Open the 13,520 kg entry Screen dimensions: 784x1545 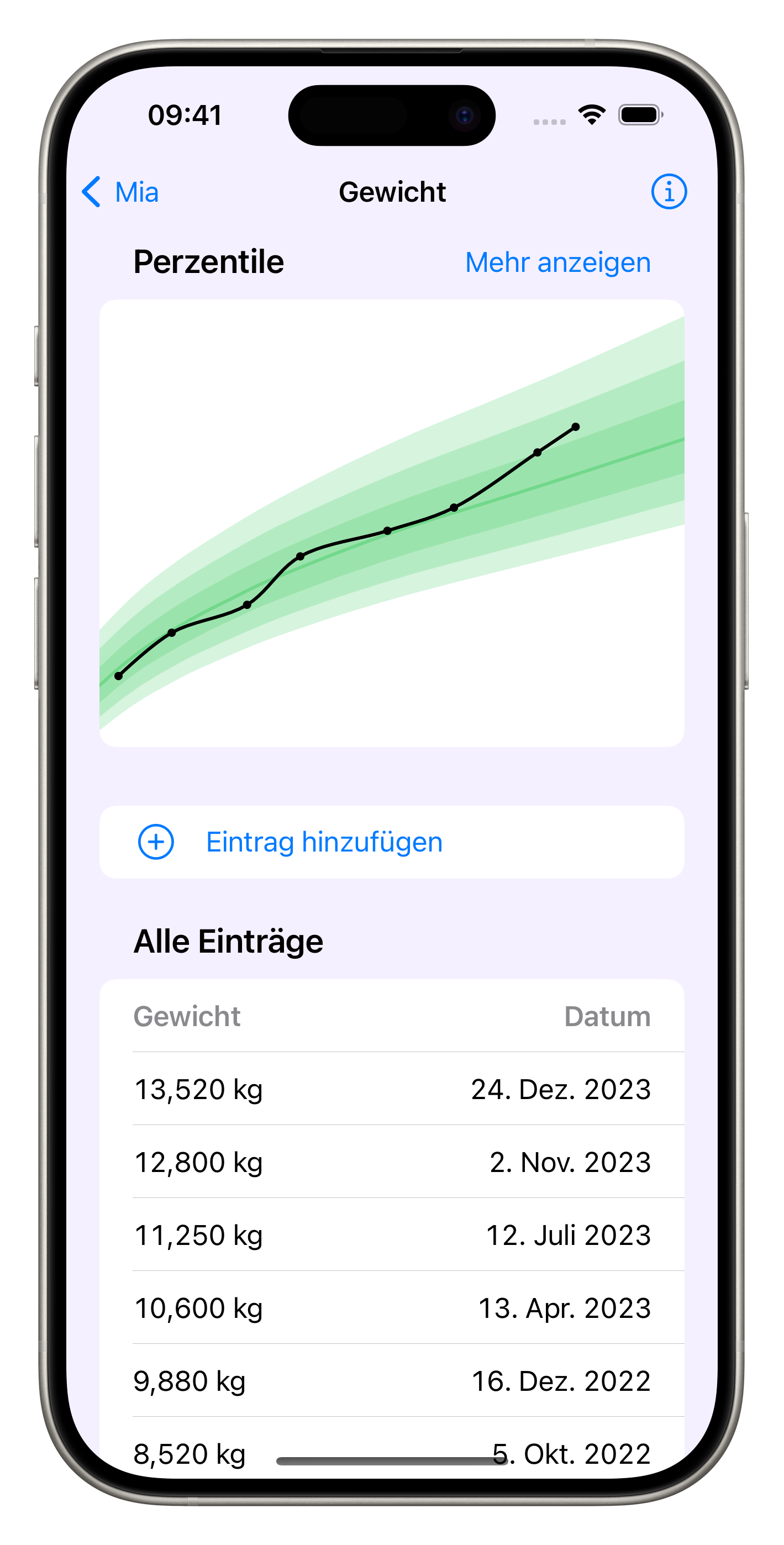[392, 1089]
